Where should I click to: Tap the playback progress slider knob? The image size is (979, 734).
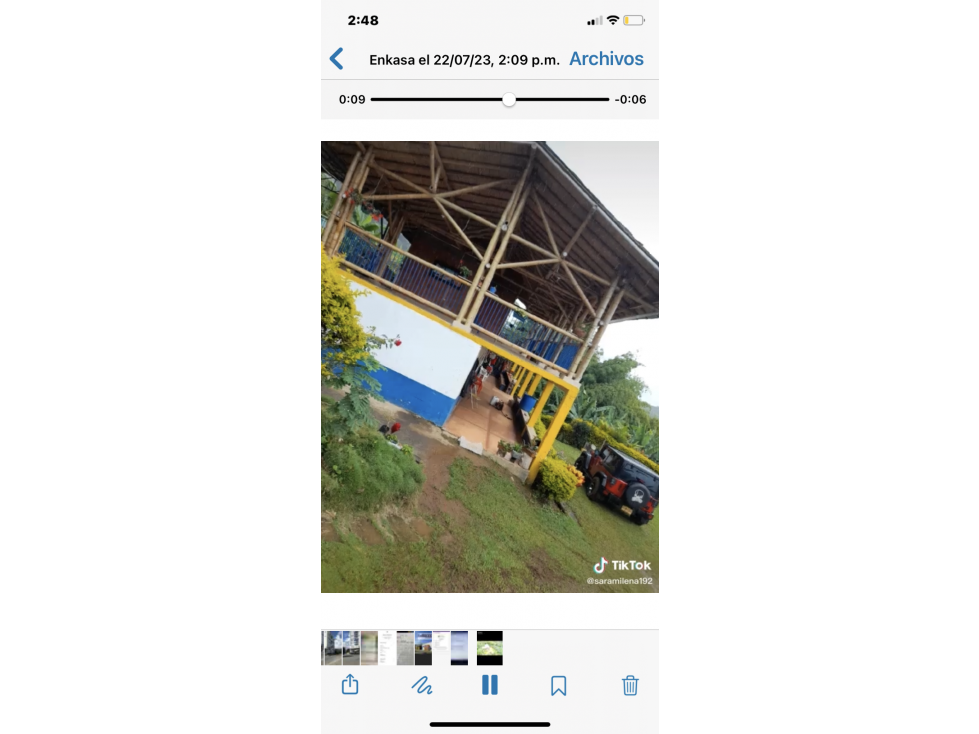pos(509,99)
